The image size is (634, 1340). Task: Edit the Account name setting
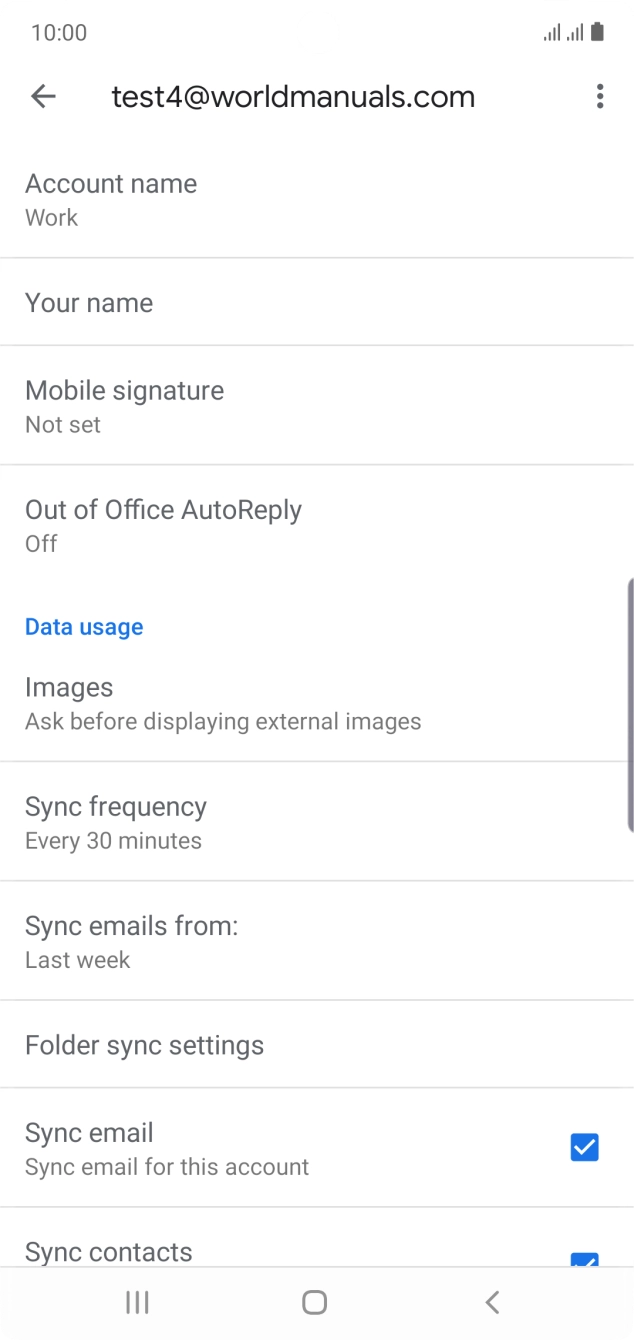[x=316, y=199]
